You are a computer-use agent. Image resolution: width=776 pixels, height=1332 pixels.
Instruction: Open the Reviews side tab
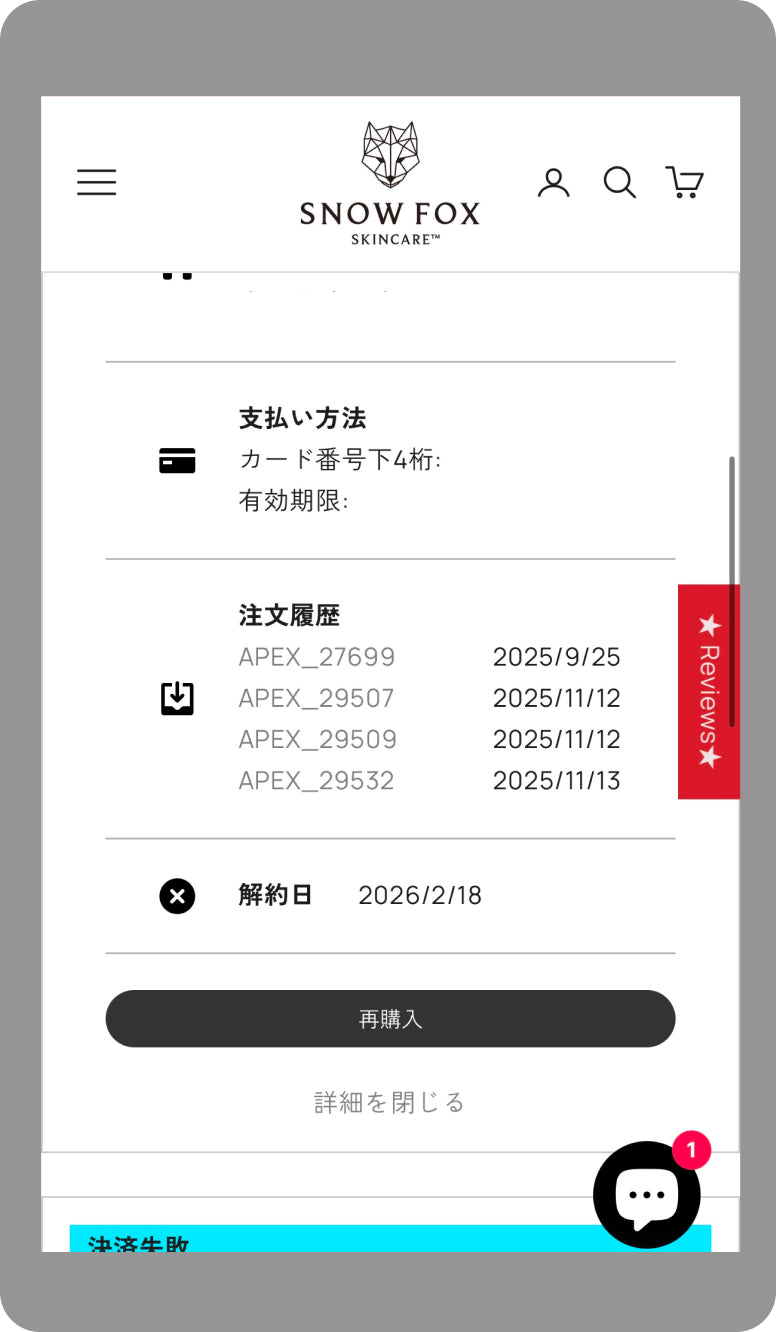708,692
